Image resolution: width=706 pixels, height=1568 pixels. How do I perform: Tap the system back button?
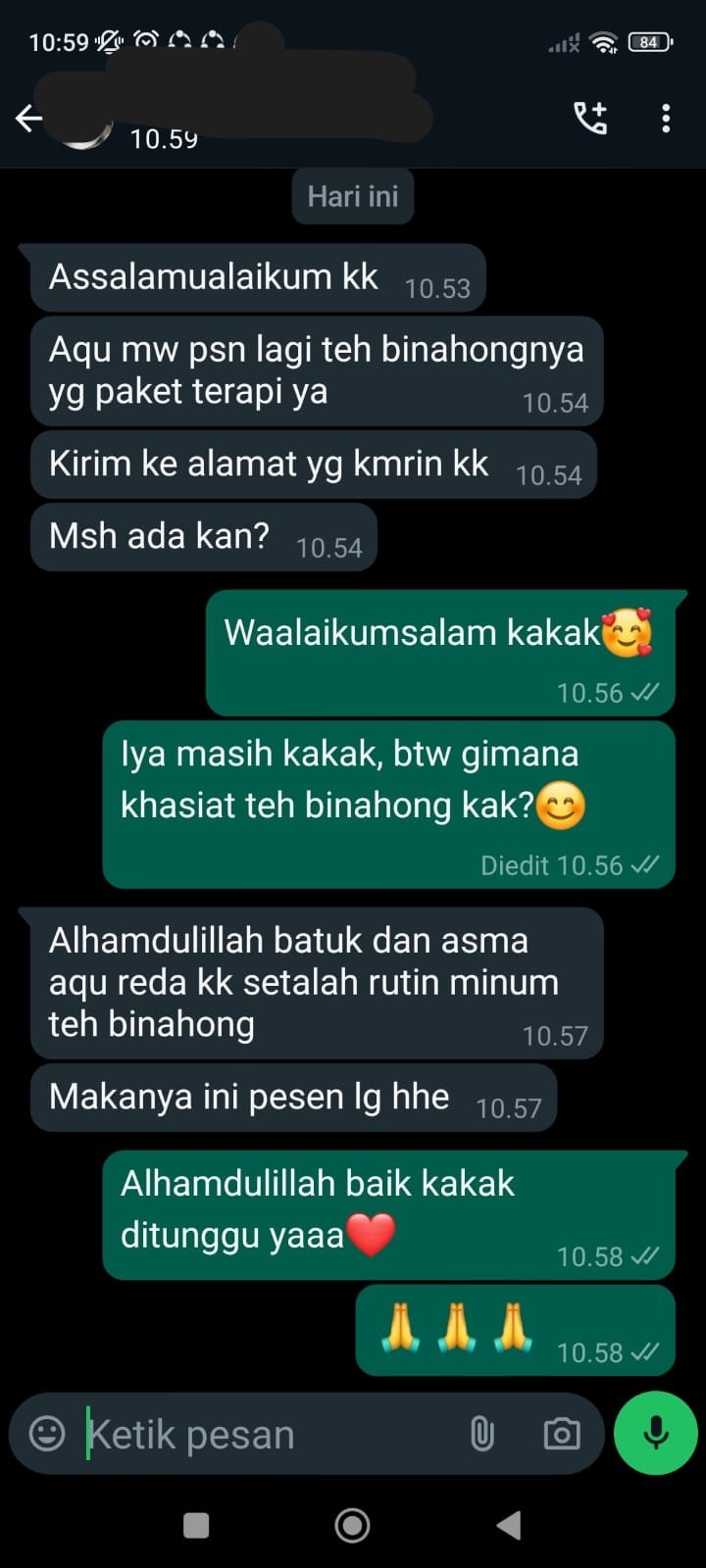(x=508, y=1525)
